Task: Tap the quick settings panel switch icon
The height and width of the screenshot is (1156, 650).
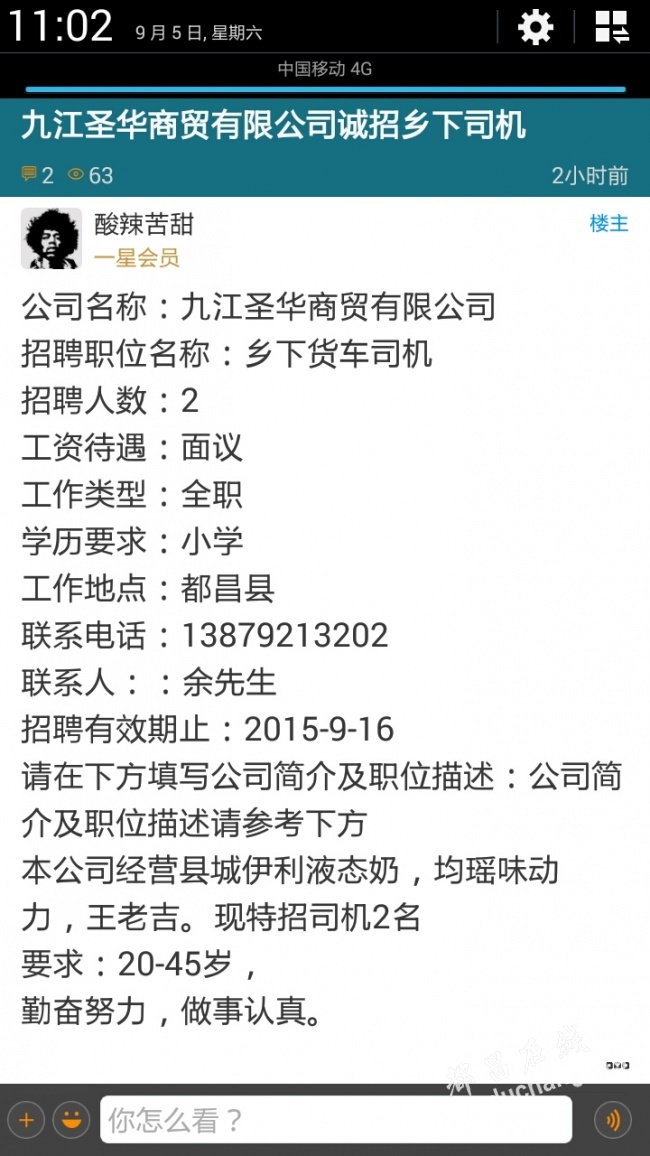Action: pyautogui.click(x=612, y=27)
